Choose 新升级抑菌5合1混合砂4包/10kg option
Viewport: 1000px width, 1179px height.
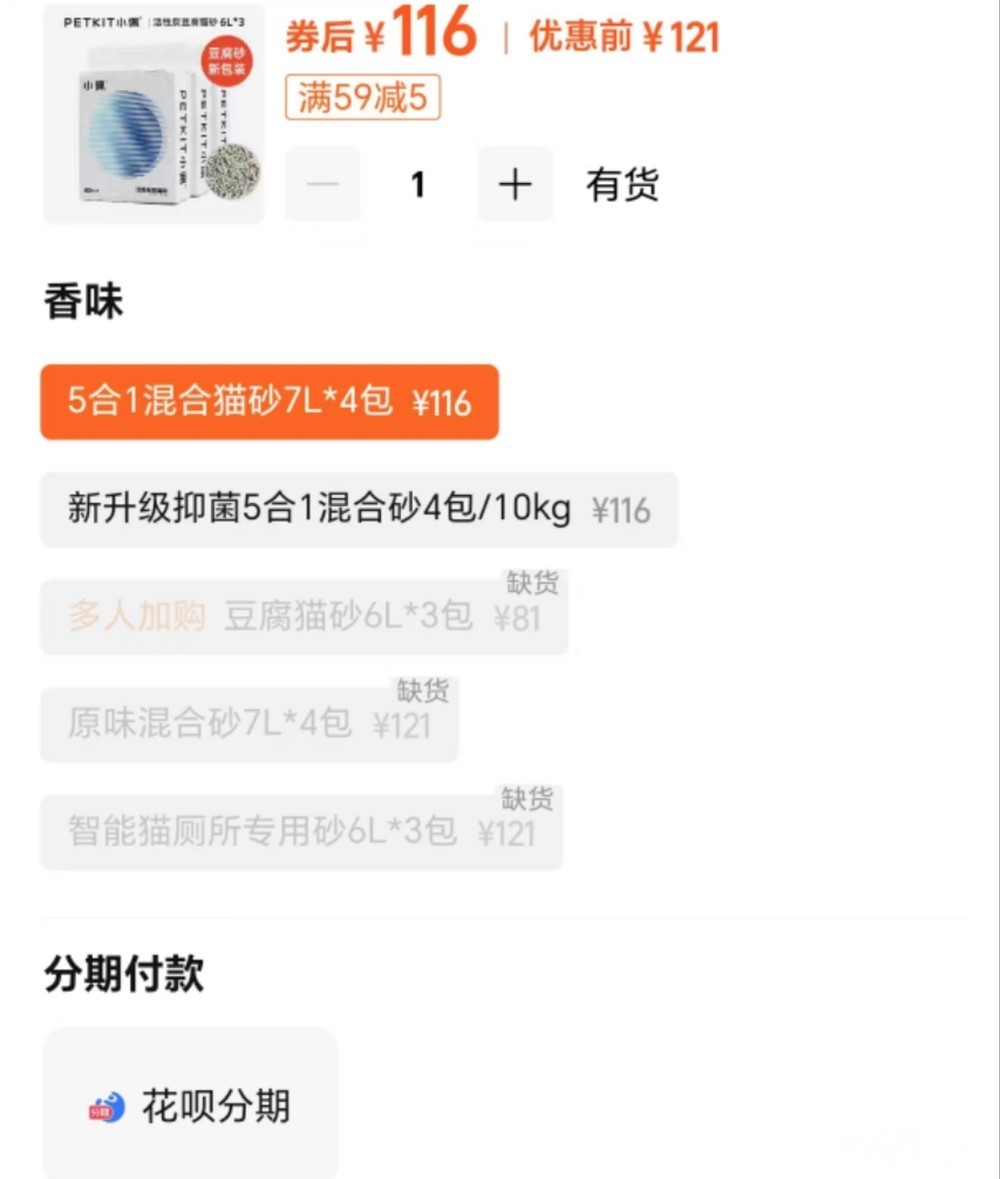pyautogui.click(x=359, y=510)
